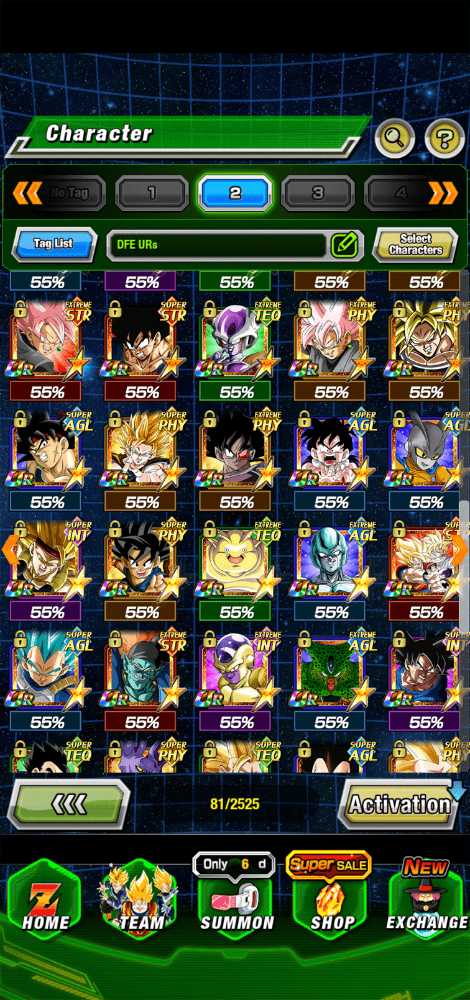This screenshot has height=1000, width=470.
Task: Open the HOME menu
Action: click(x=46, y=899)
